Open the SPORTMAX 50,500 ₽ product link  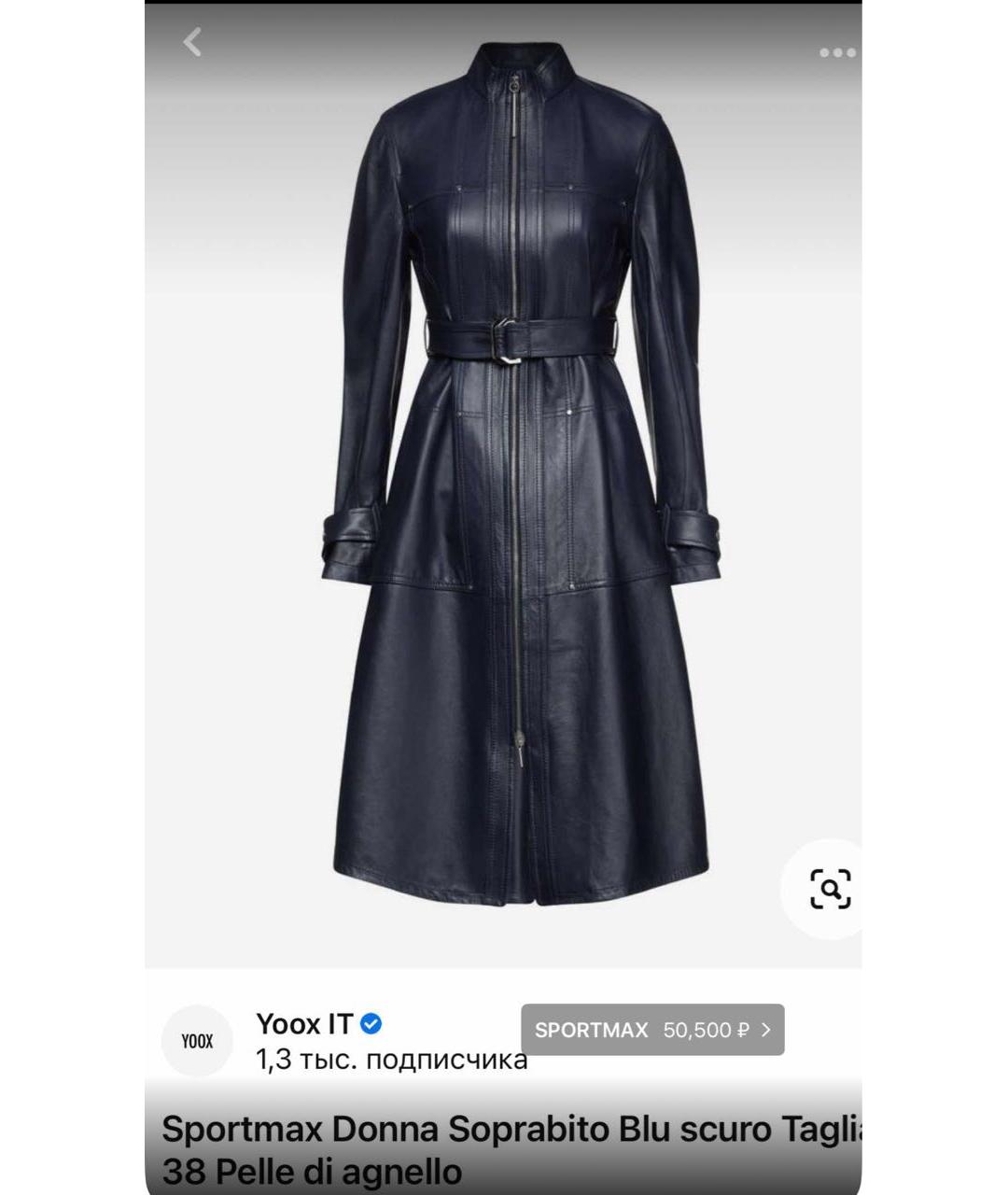pos(652,1030)
